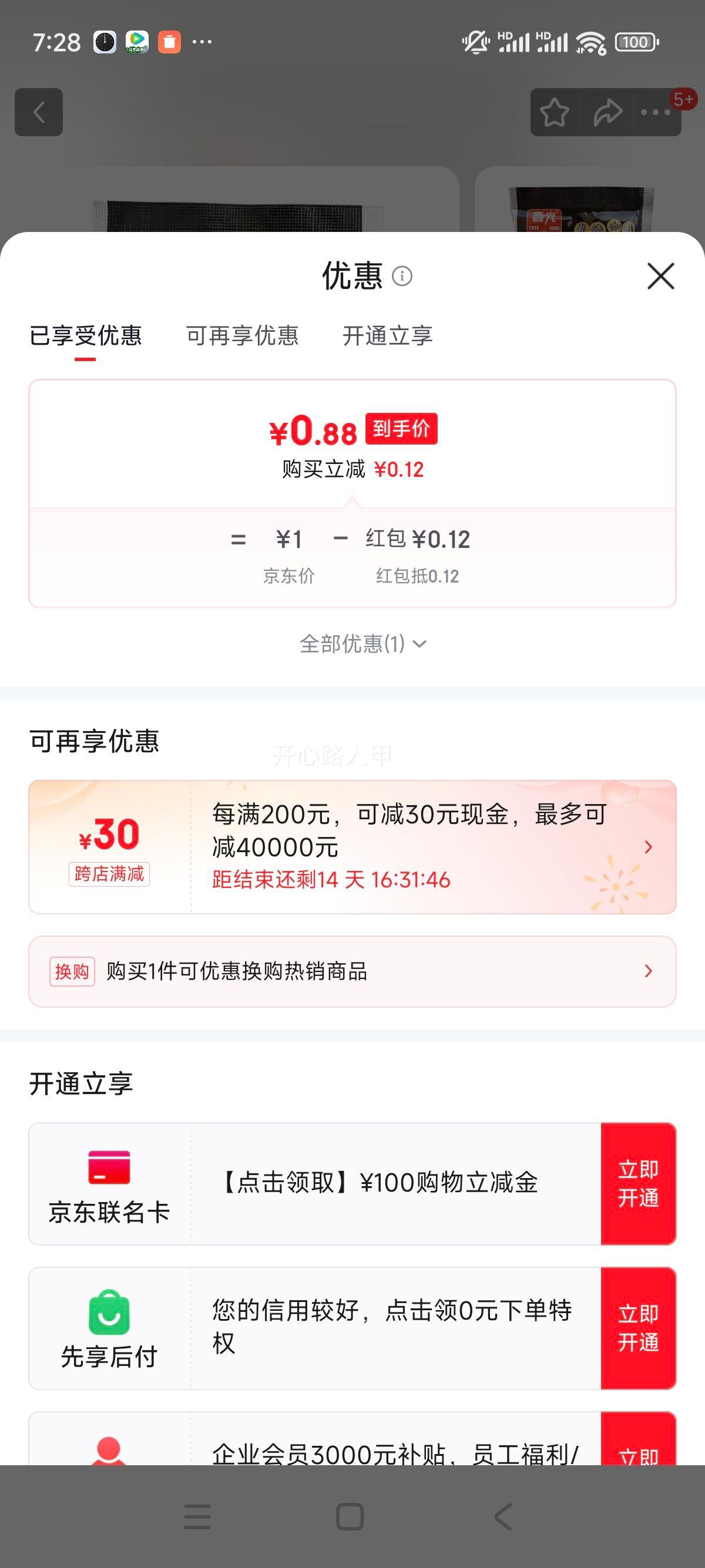The height and width of the screenshot is (1568, 705).
Task: Close the 优惠 coupon dialog
Action: pos(660,277)
